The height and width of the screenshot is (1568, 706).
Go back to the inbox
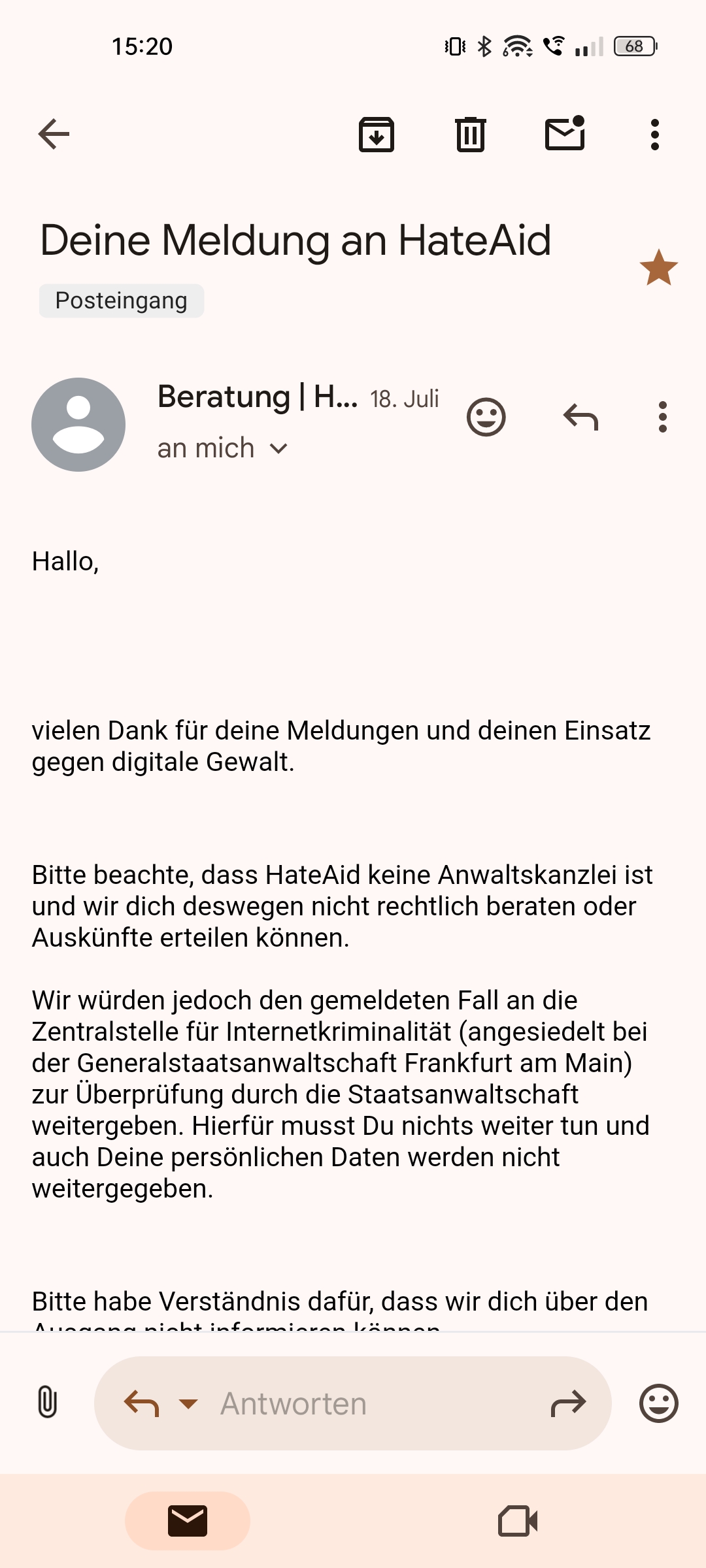click(54, 134)
